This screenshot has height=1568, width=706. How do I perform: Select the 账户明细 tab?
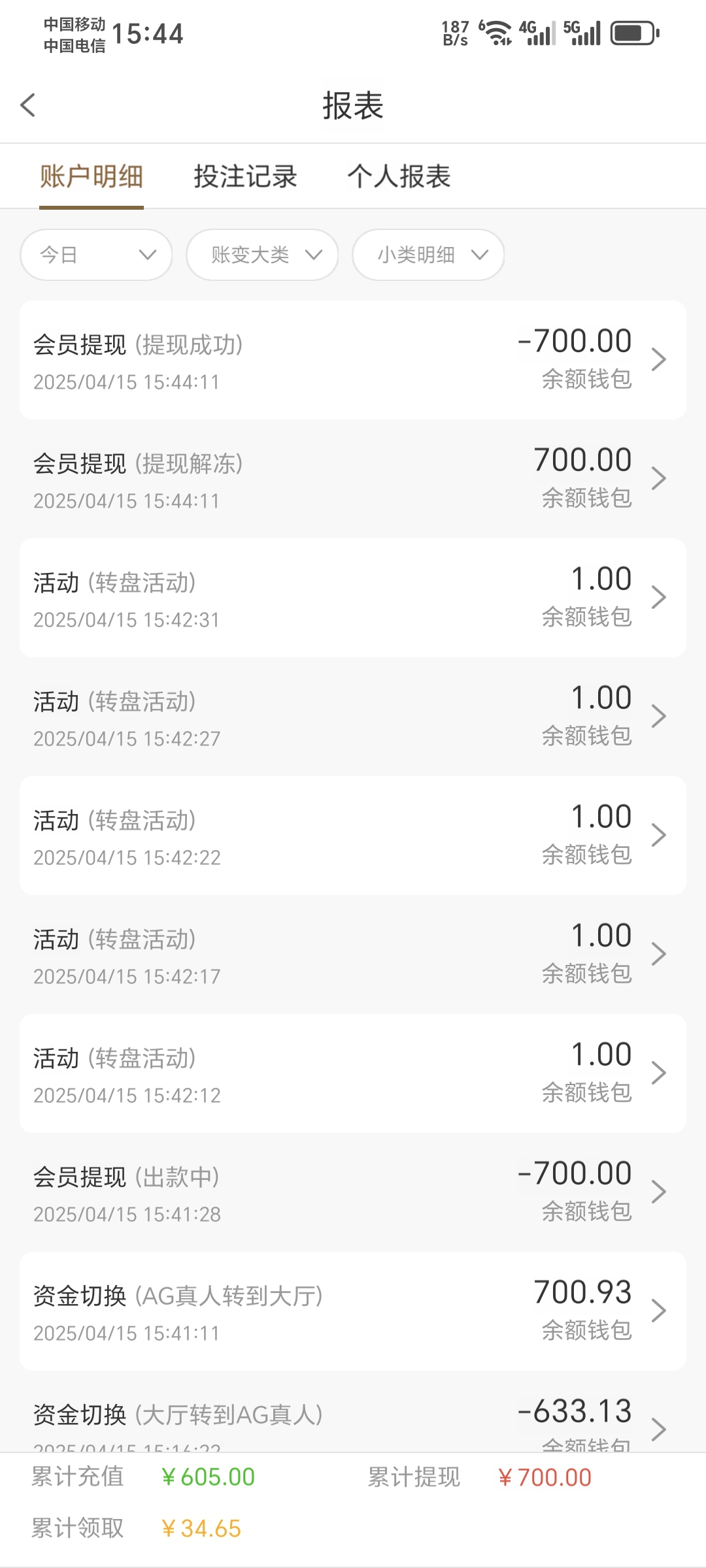tap(92, 176)
